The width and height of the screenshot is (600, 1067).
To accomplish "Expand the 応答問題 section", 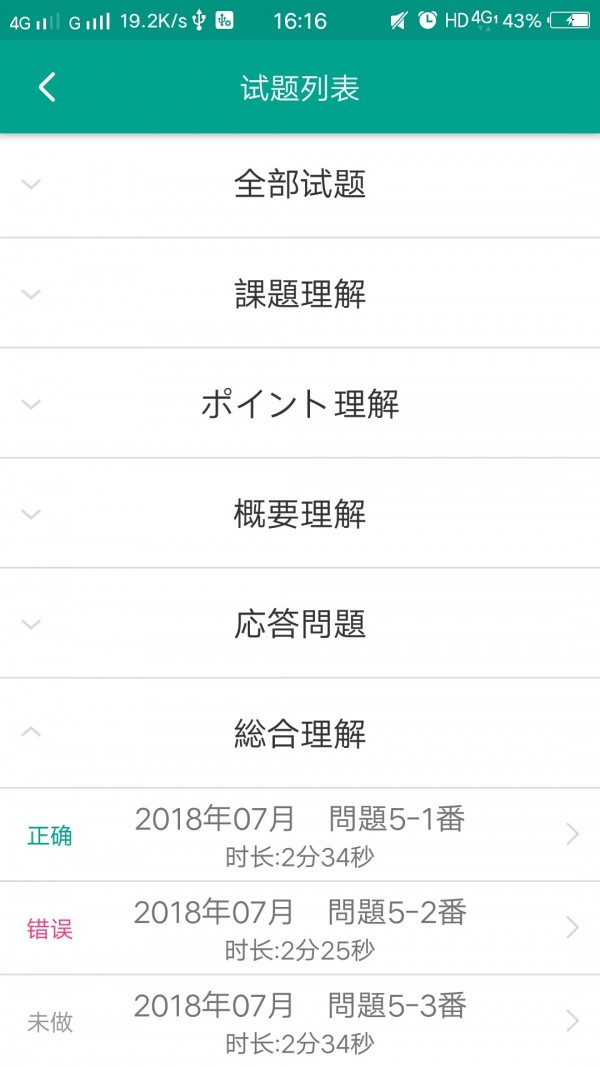I will point(299,624).
